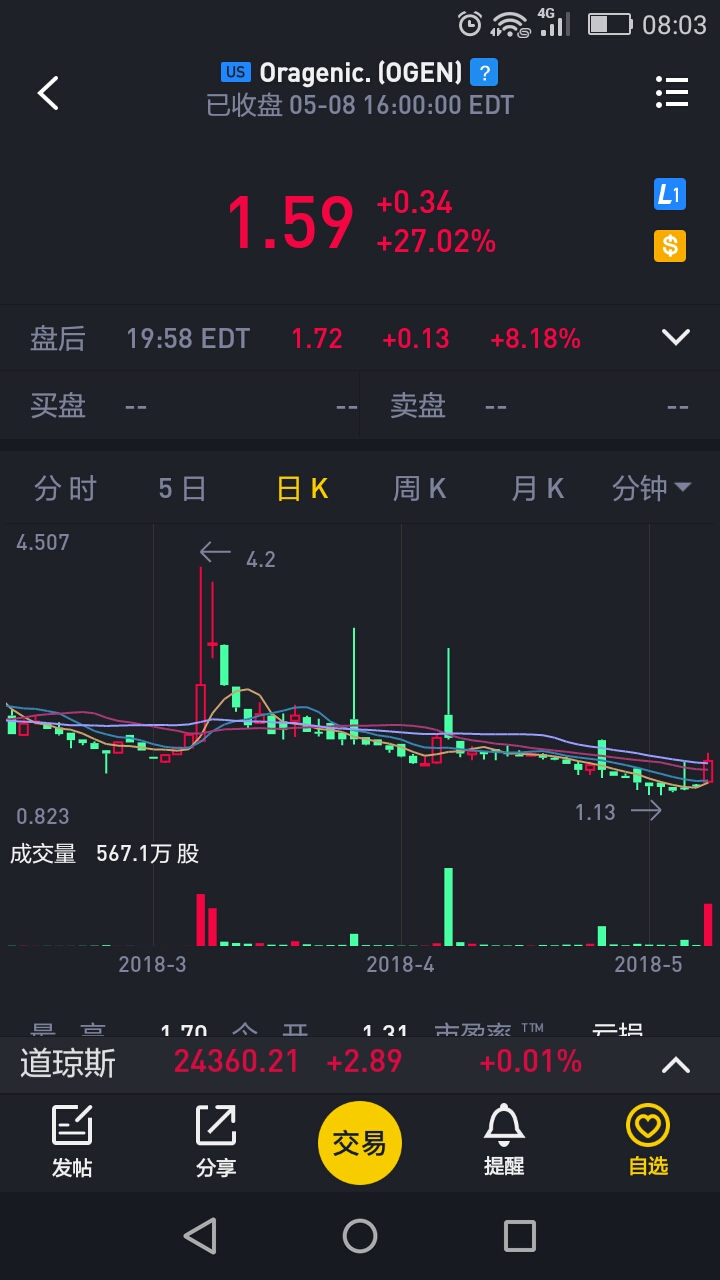The width and height of the screenshot is (720, 1280).
Task: Open the L1 quote level badge
Action: [670, 194]
